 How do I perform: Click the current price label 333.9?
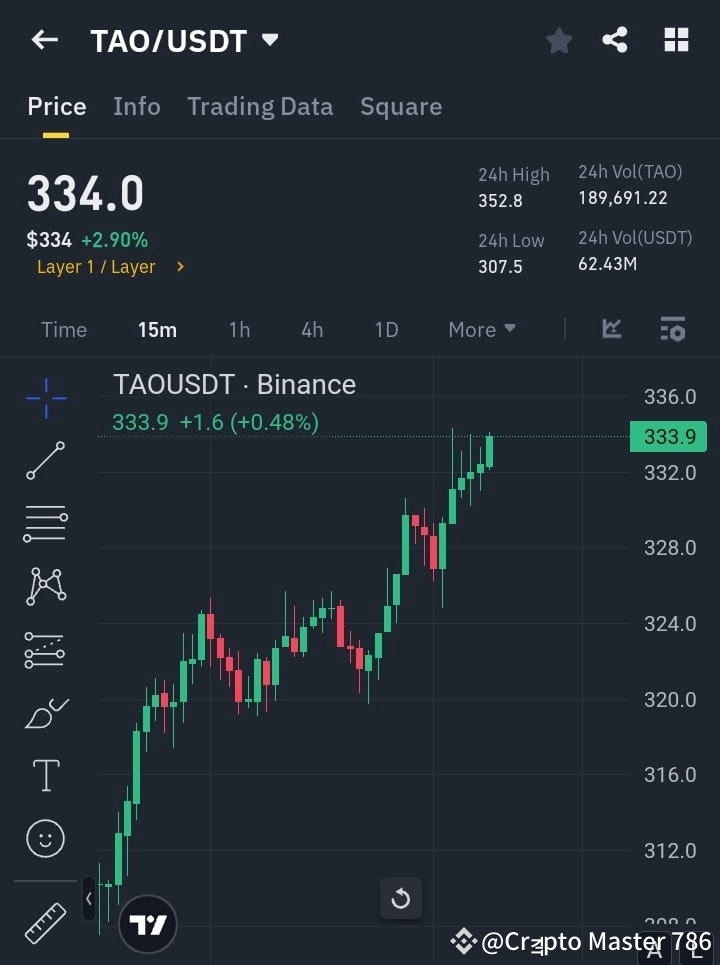pos(668,437)
